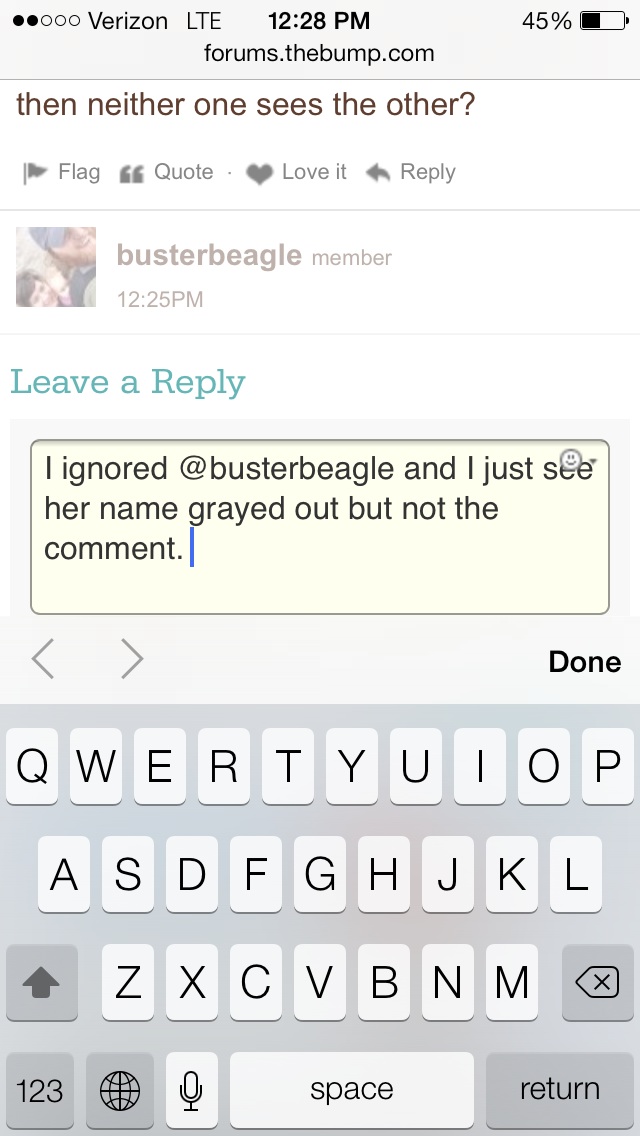Flag the post above

point(62,173)
